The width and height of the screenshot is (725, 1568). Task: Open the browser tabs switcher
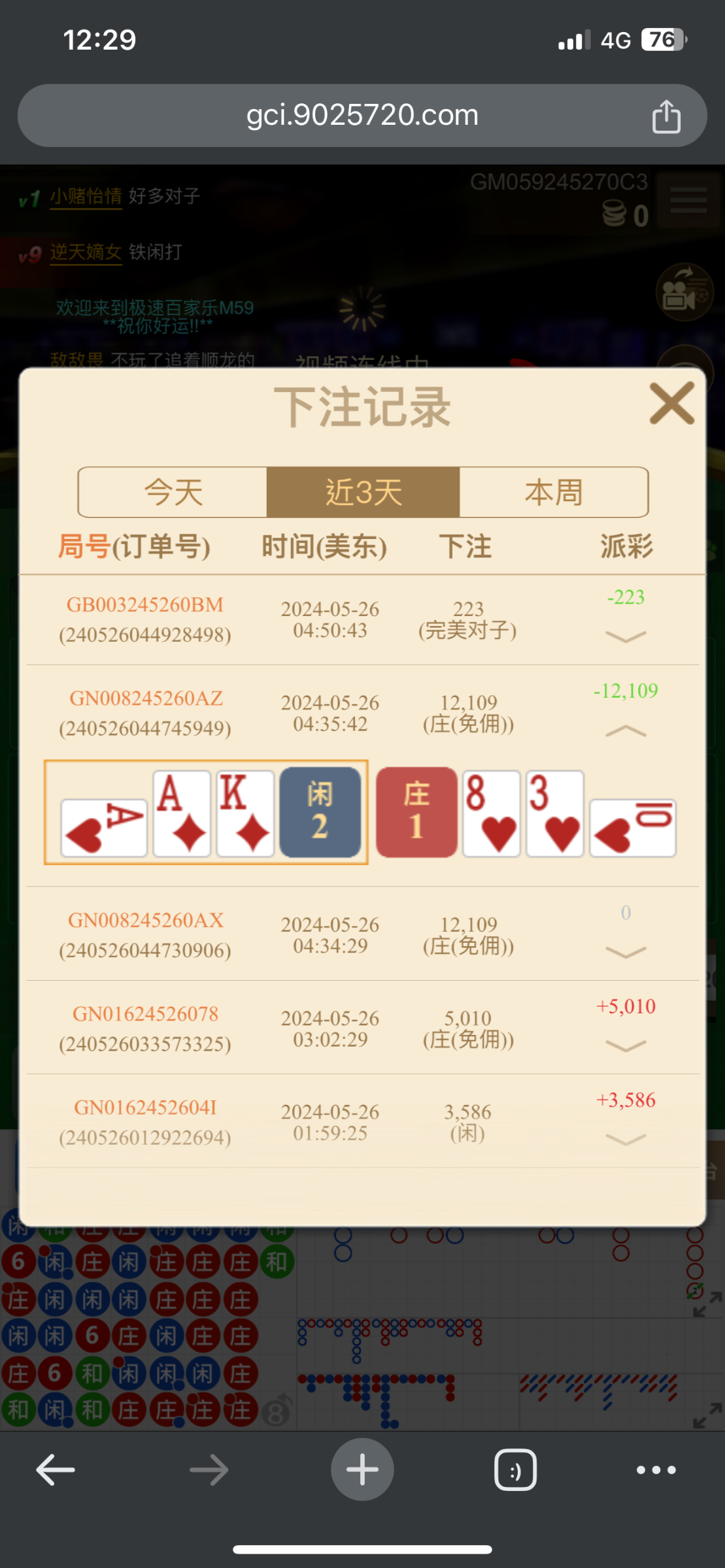tap(515, 1470)
